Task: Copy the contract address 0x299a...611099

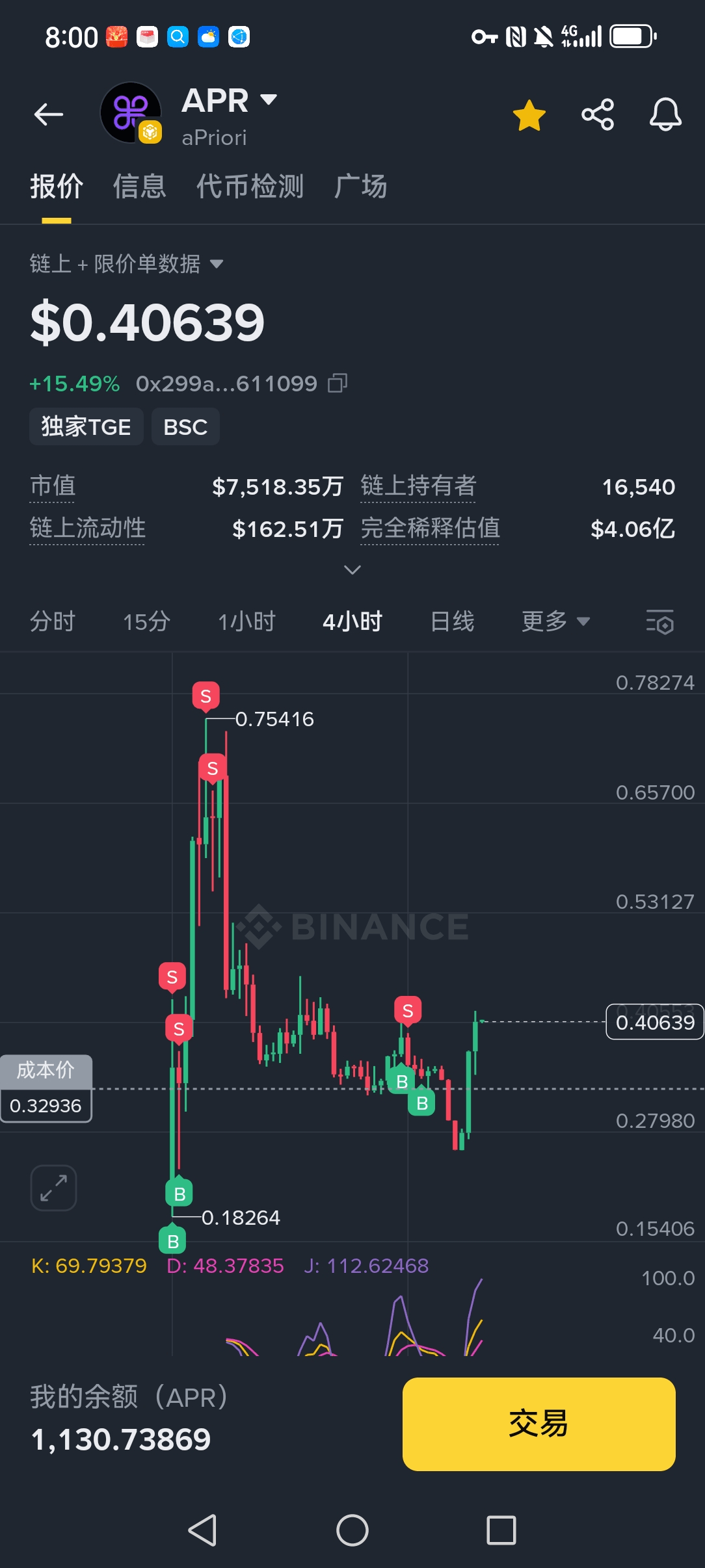Action: [x=338, y=384]
